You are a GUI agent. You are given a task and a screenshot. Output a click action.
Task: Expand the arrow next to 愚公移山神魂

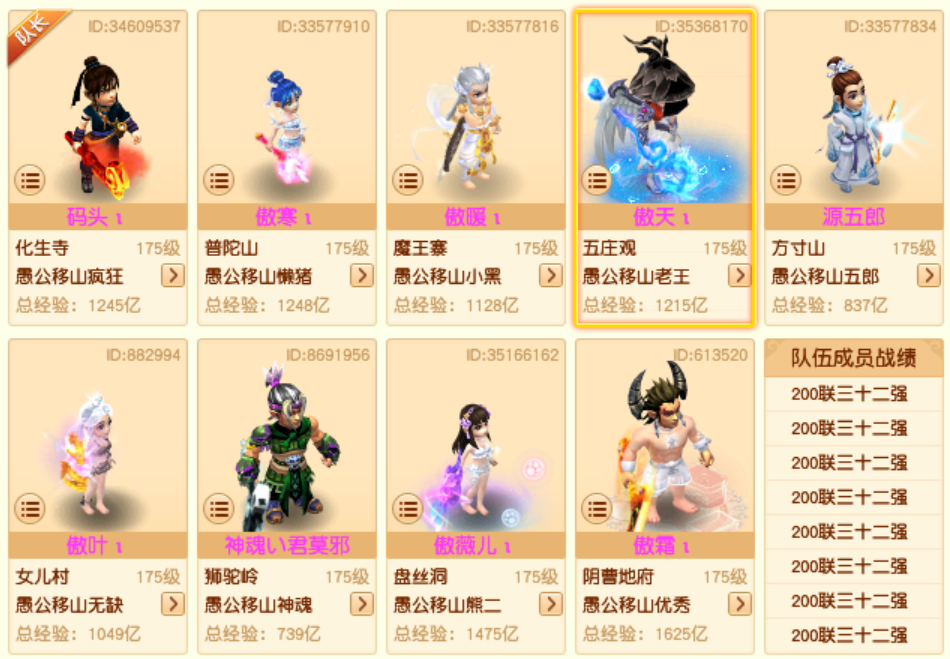(x=361, y=604)
